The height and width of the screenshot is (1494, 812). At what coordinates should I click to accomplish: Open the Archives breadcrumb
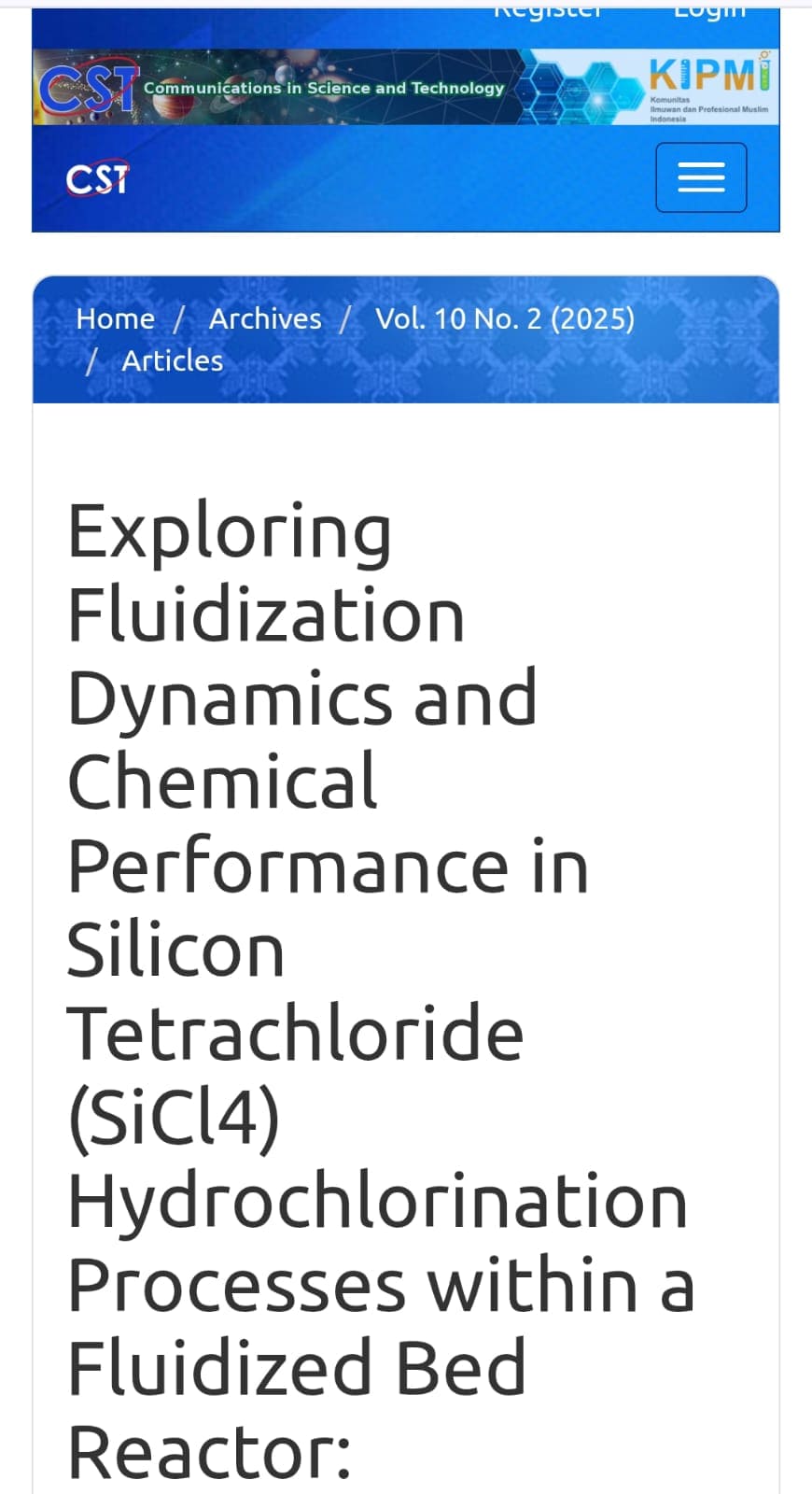(265, 318)
